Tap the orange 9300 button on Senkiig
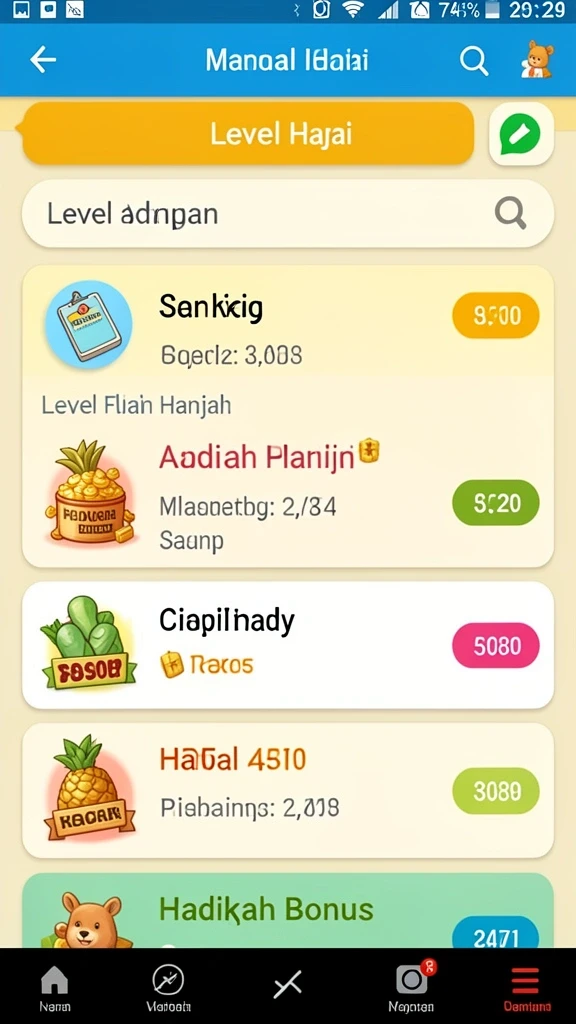This screenshot has width=576, height=1024. (496, 316)
